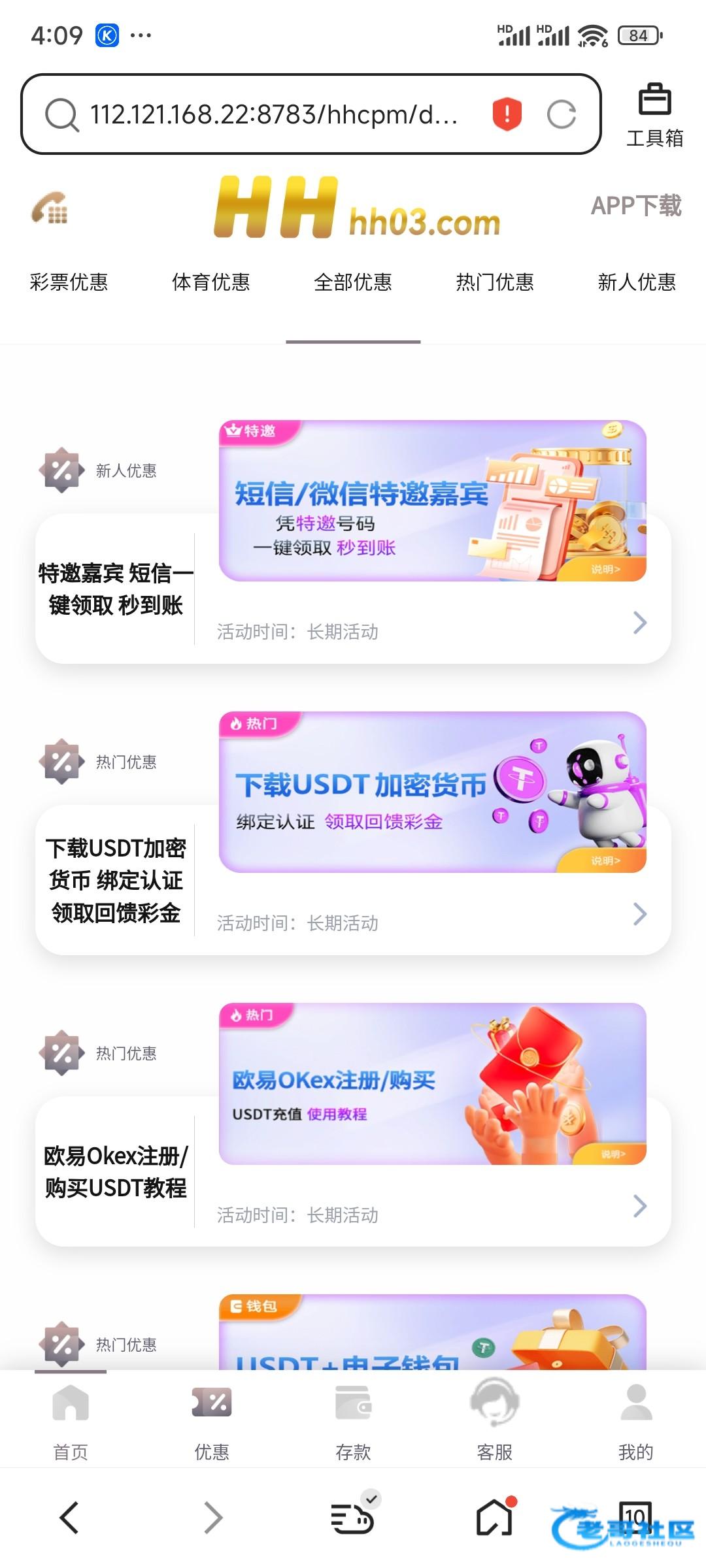Tap the browser address bar
The image size is (706, 1568).
pyautogui.click(x=275, y=114)
